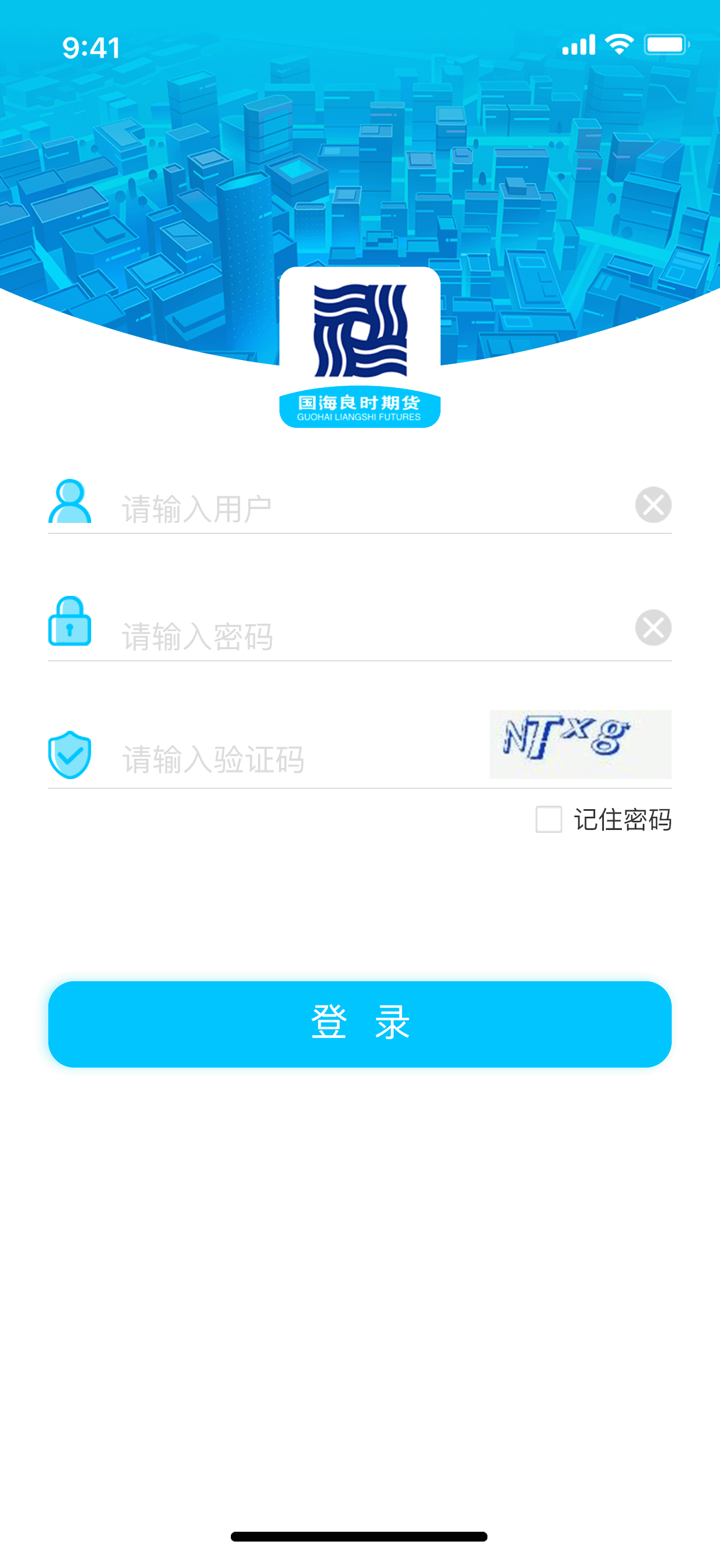Refresh the captcha image
The width and height of the screenshot is (720, 1558).
pos(580,744)
